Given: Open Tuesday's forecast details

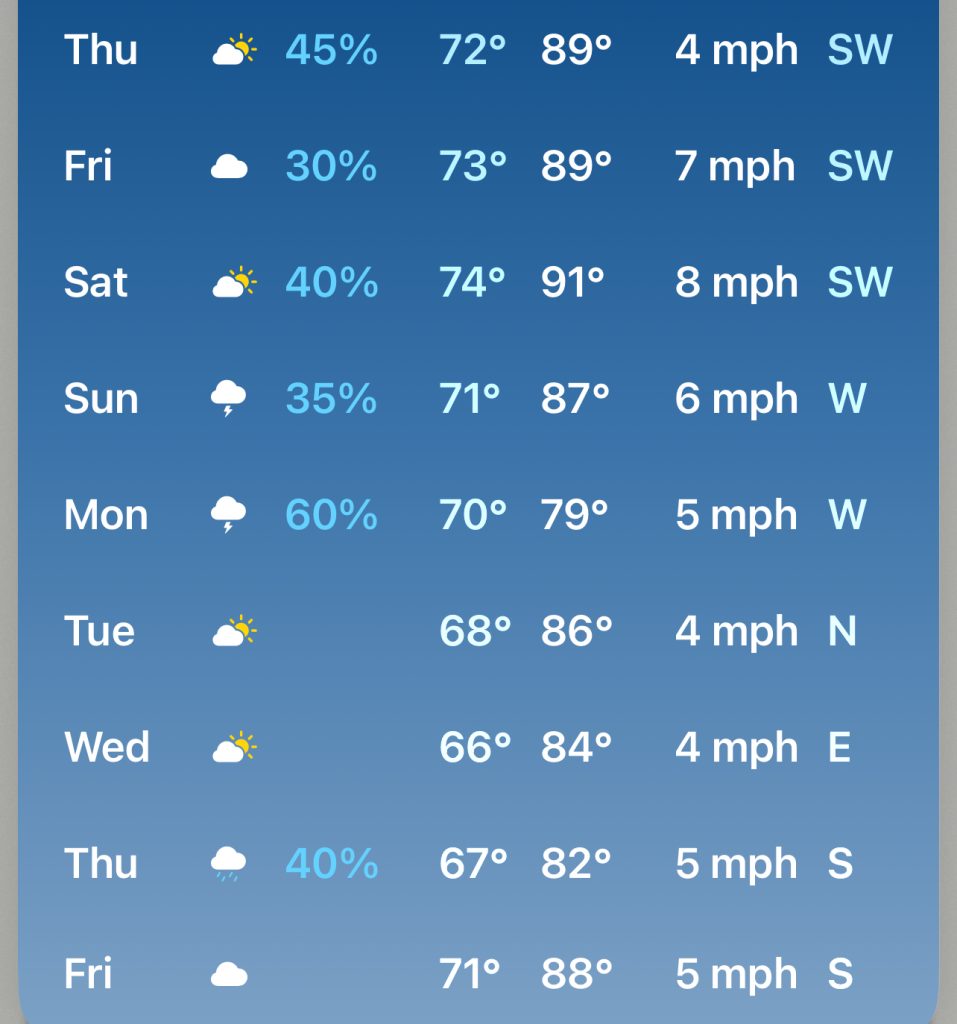Looking at the screenshot, I should [478, 631].
